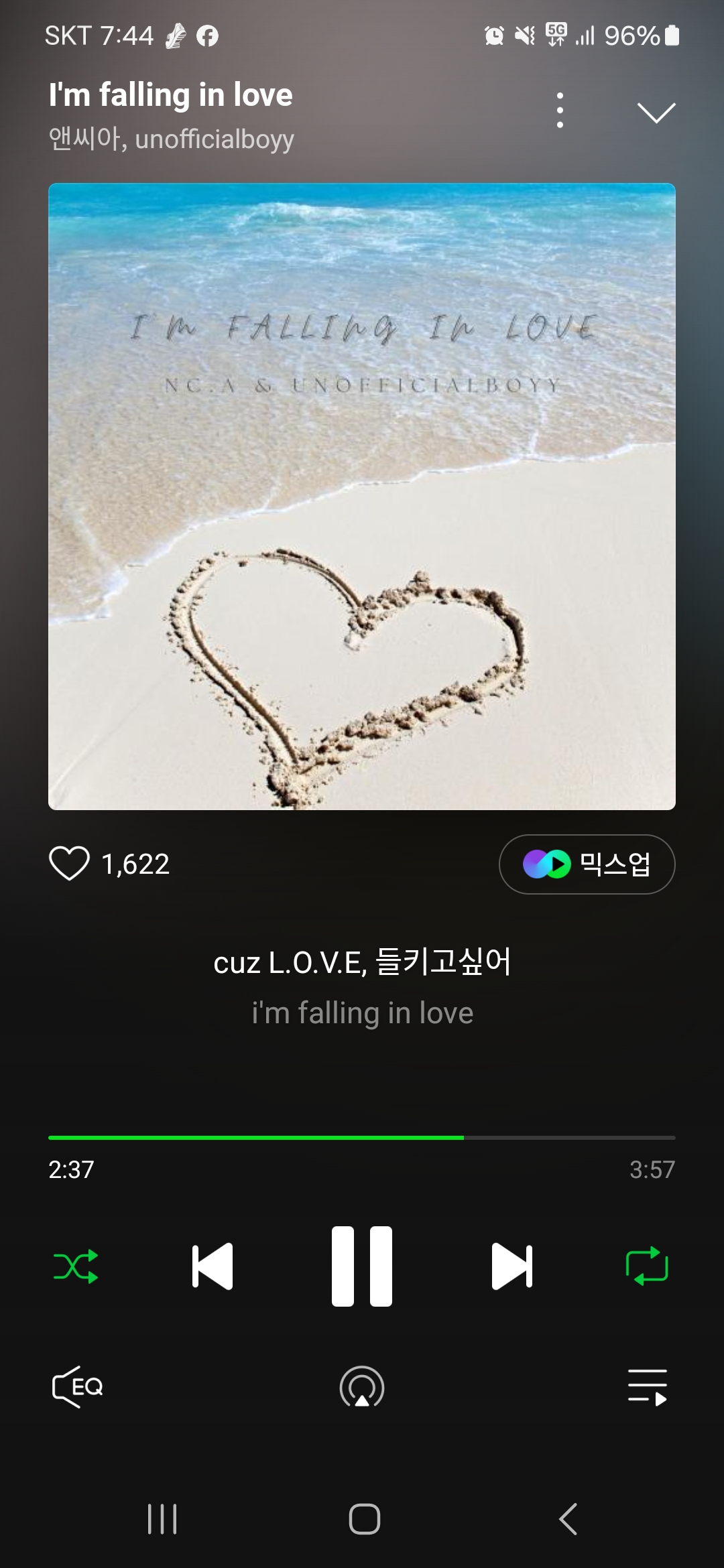Image resolution: width=724 pixels, height=1568 pixels.
Task: Toggle repeat mode
Action: point(646,1266)
